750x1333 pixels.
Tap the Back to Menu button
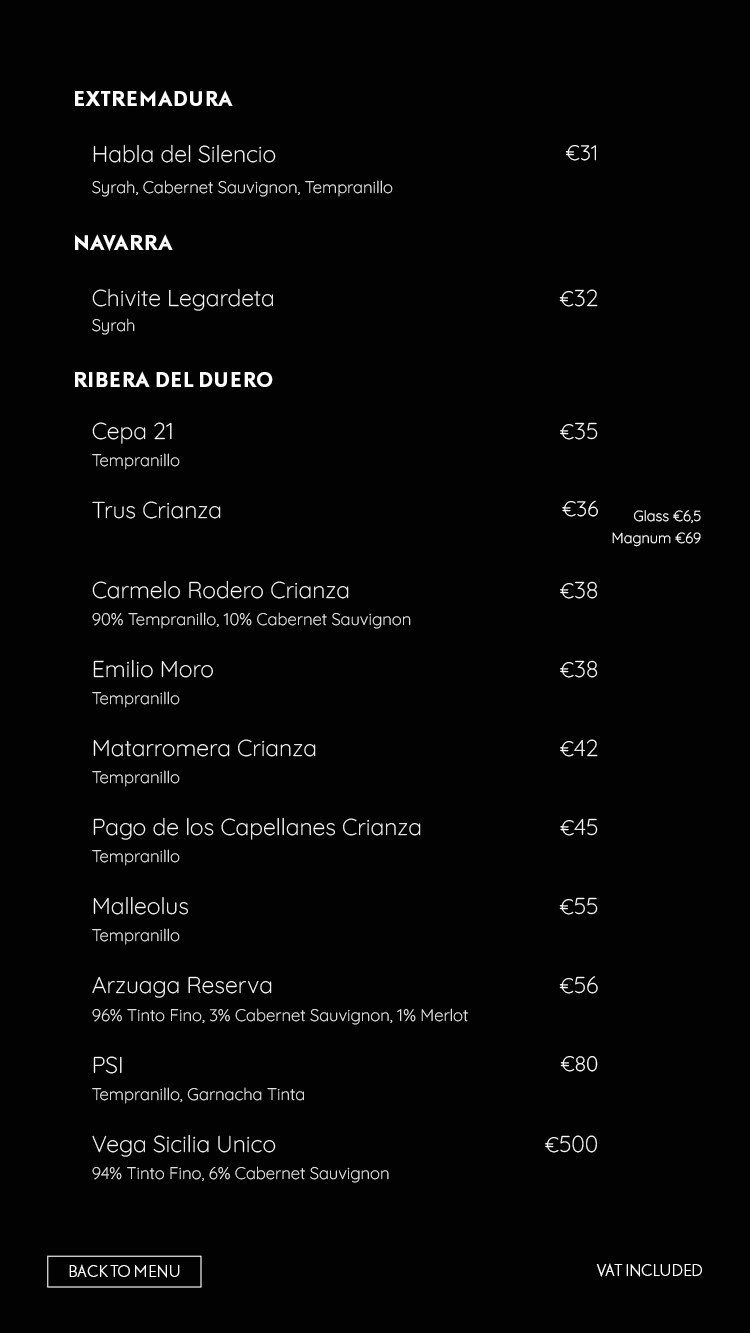(x=124, y=1271)
